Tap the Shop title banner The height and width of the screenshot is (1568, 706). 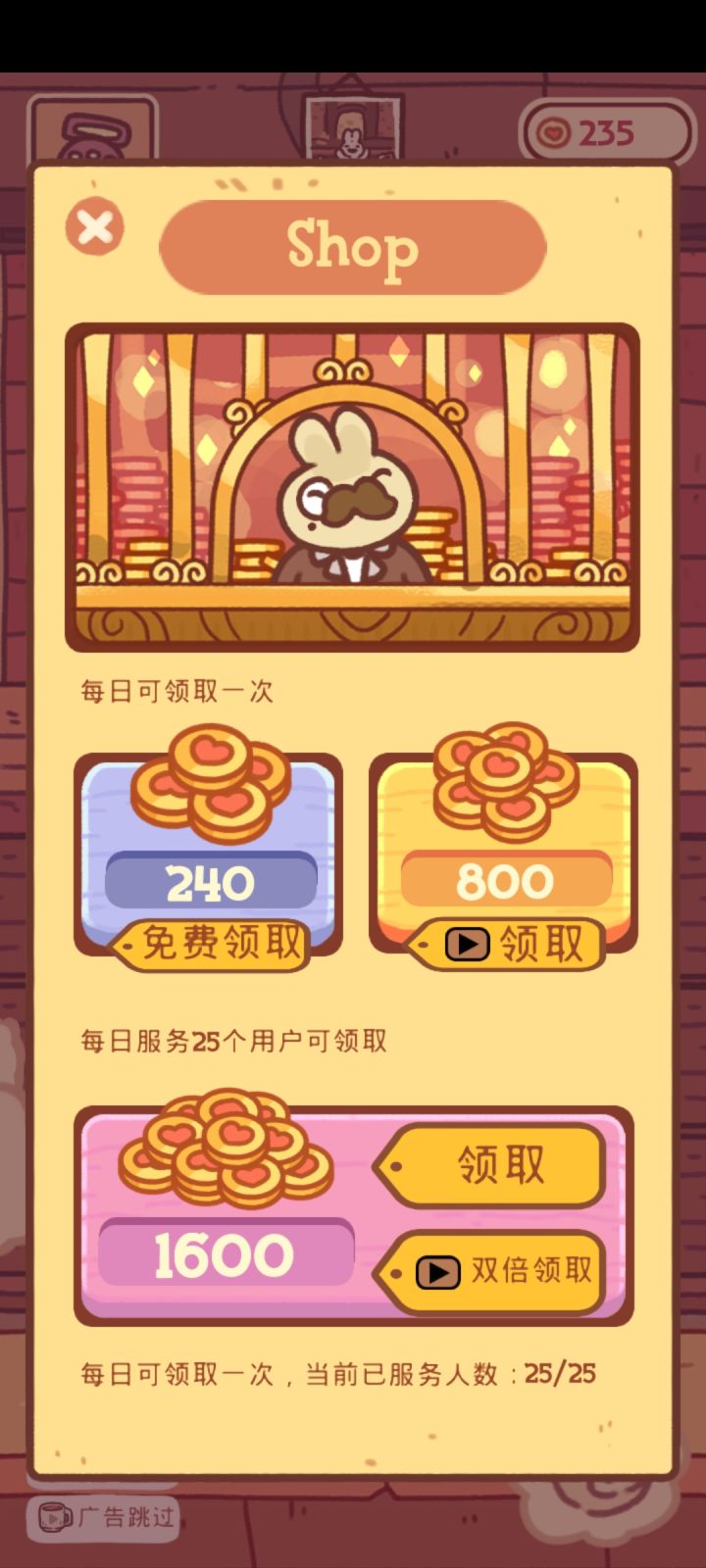pos(353,247)
